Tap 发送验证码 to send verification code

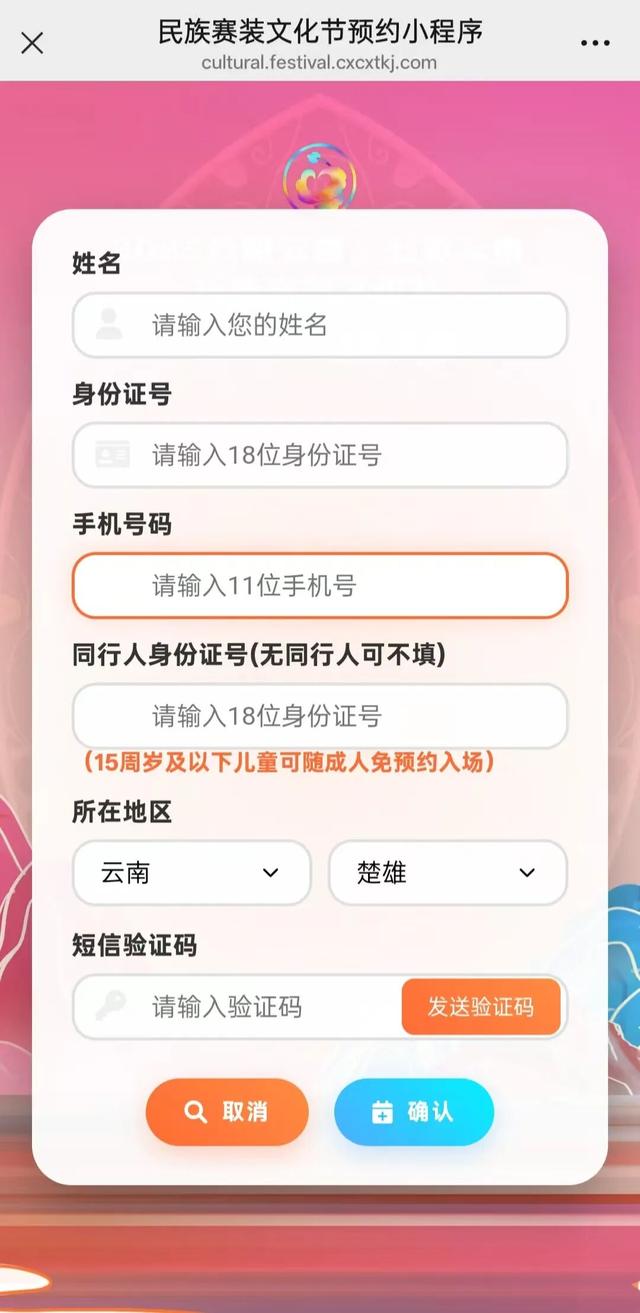(481, 1007)
